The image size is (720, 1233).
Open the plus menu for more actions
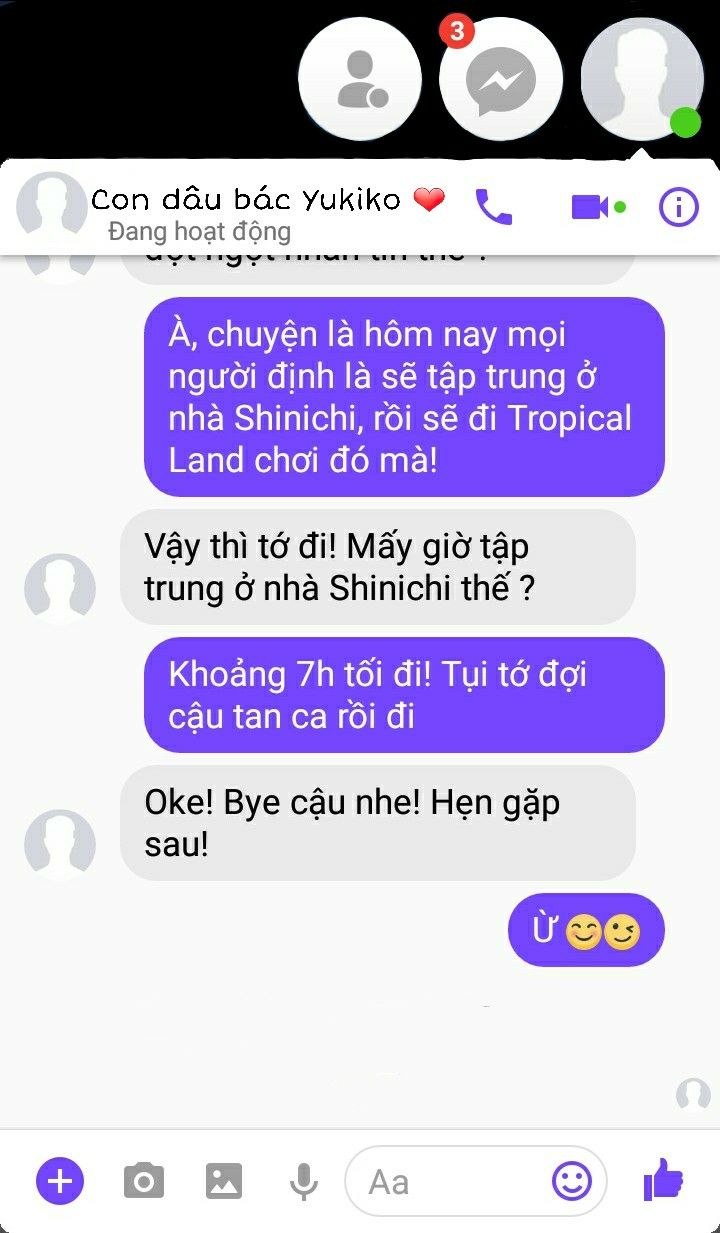(x=60, y=1181)
